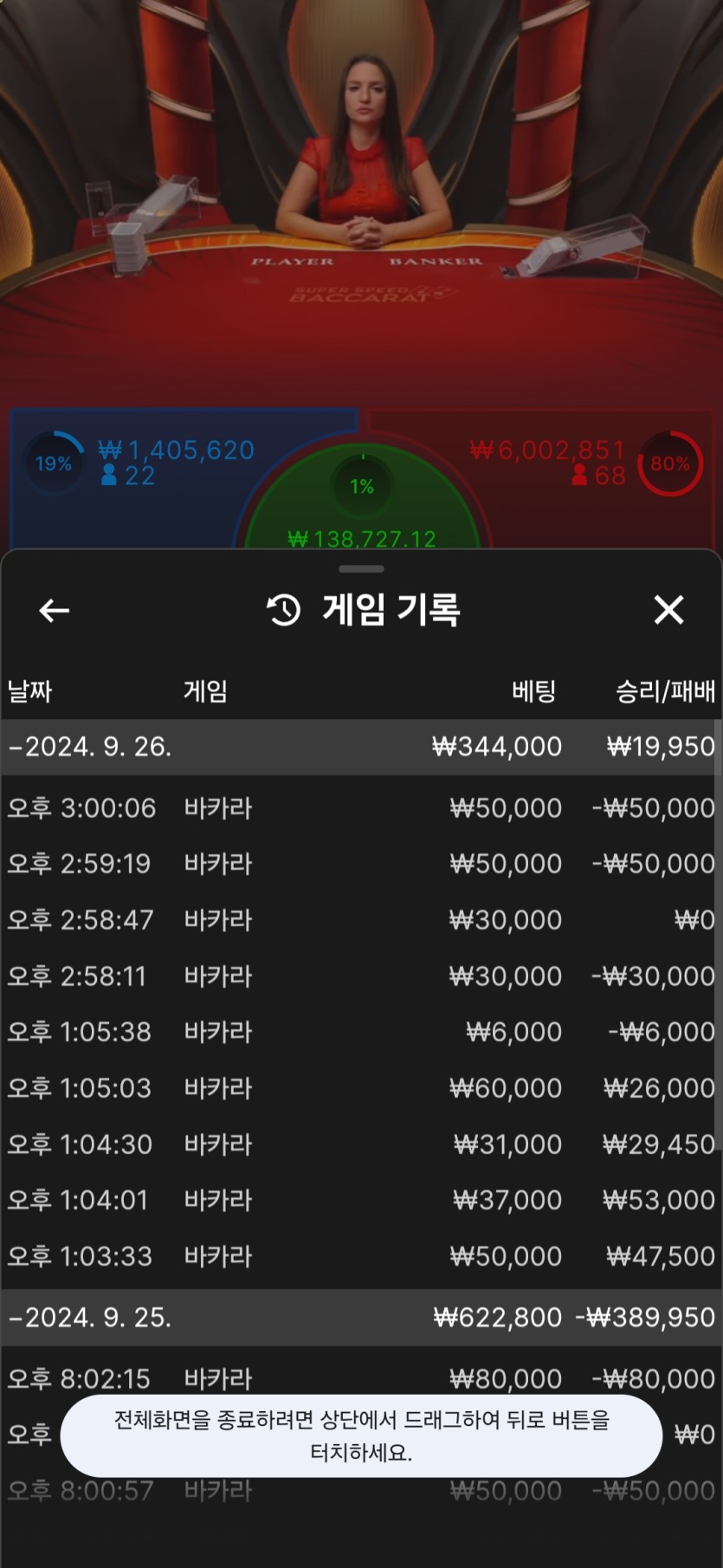Open the 오후 3:00:06 바카라 record
Screen dimensions: 723x1568
tap(360, 808)
